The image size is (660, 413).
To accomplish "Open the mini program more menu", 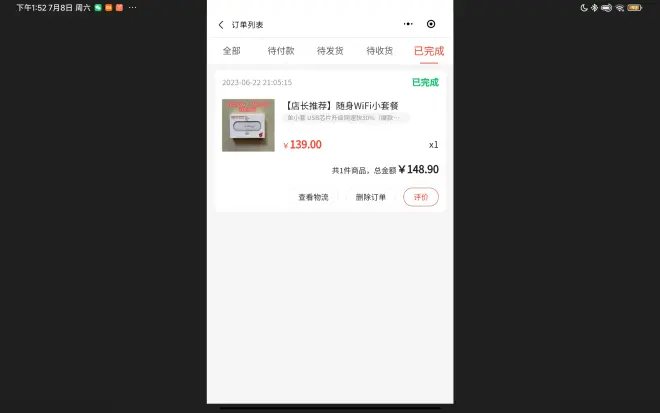I will (408, 24).
